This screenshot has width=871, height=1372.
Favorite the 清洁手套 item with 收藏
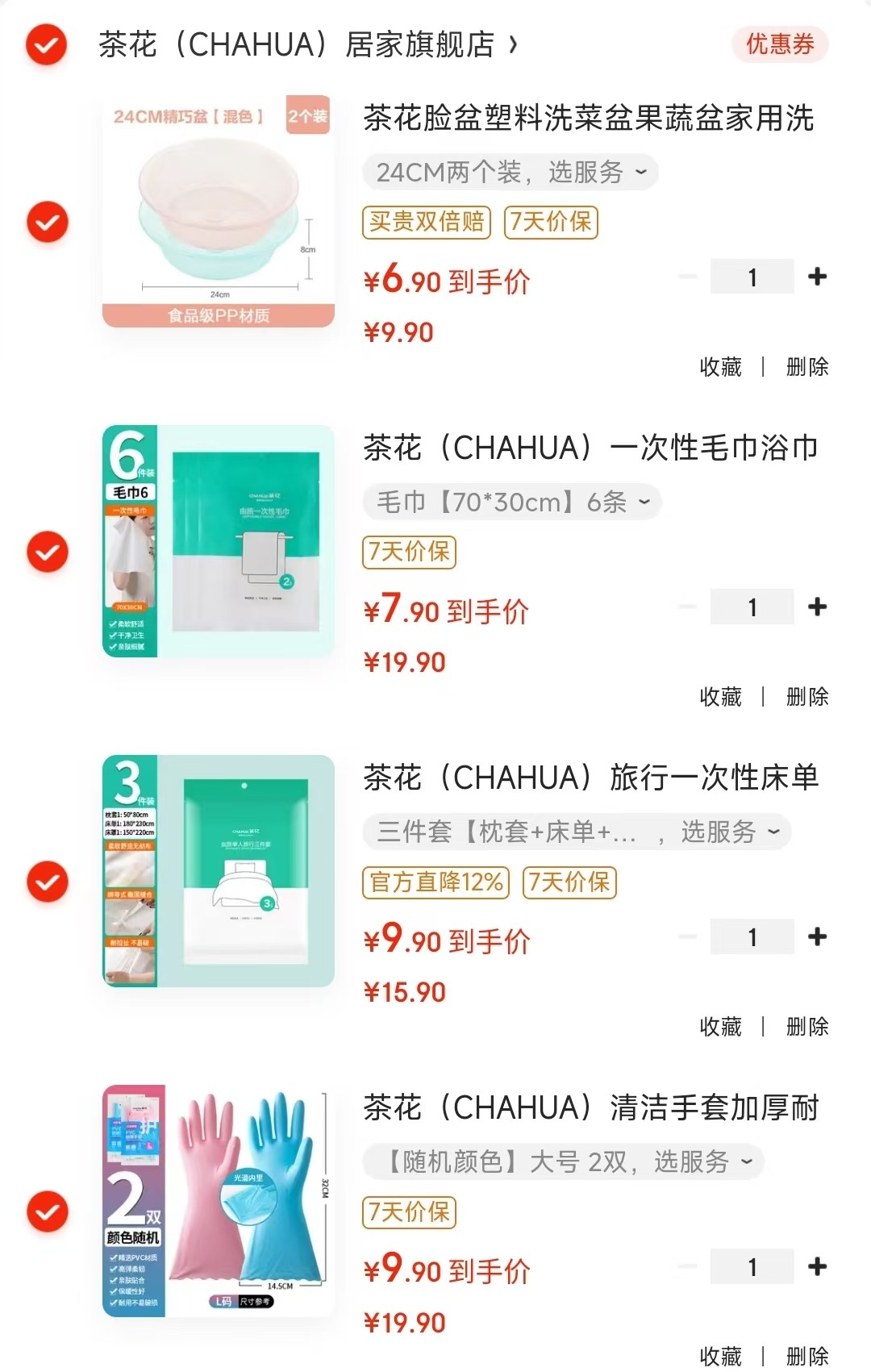(720, 1356)
